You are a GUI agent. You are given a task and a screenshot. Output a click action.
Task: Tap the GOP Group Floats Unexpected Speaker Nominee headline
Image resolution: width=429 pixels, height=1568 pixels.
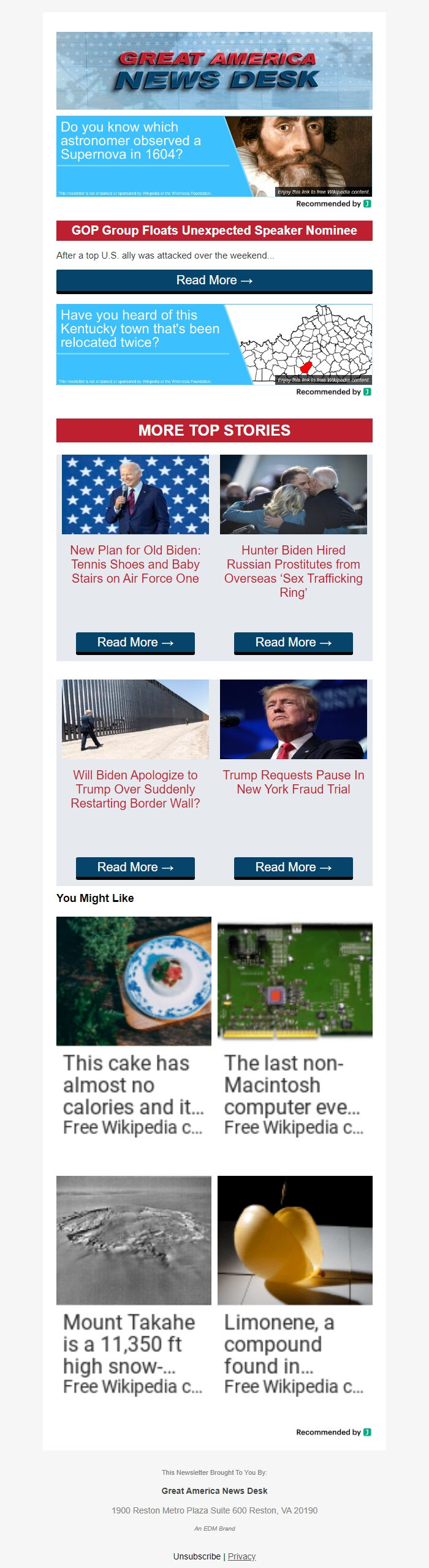[214, 231]
